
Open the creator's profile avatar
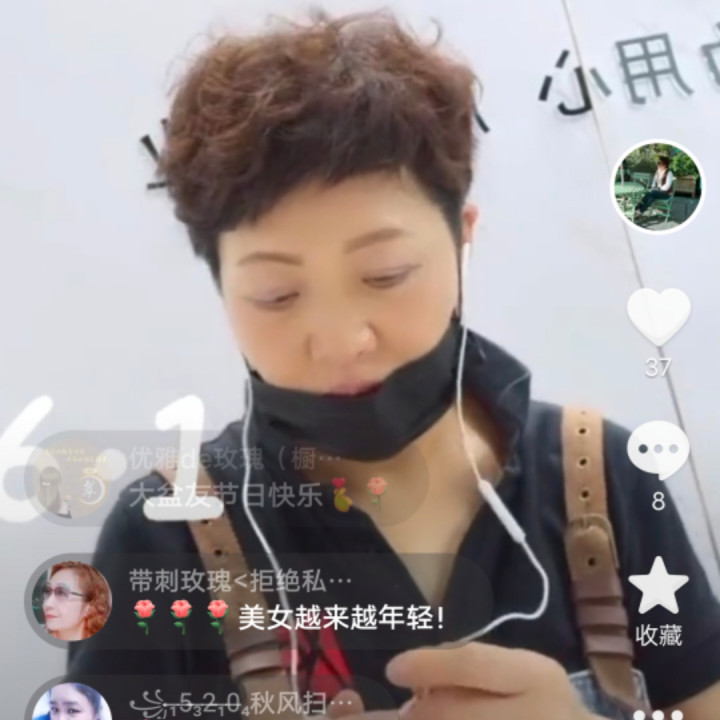(x=657, y=186)
